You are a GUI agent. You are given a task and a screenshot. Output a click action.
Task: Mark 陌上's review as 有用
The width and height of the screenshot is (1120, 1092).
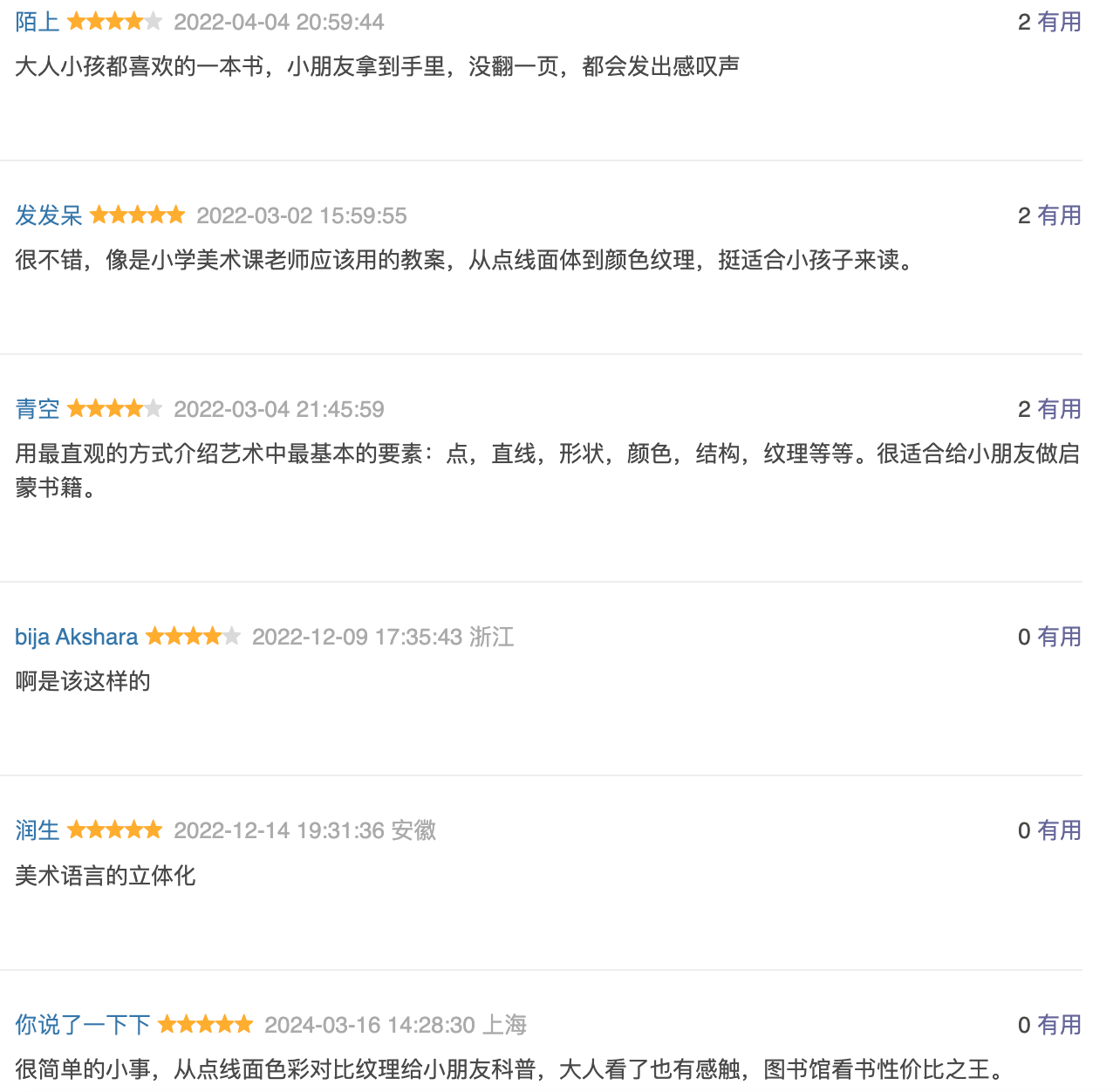(x=1059, y=22)
